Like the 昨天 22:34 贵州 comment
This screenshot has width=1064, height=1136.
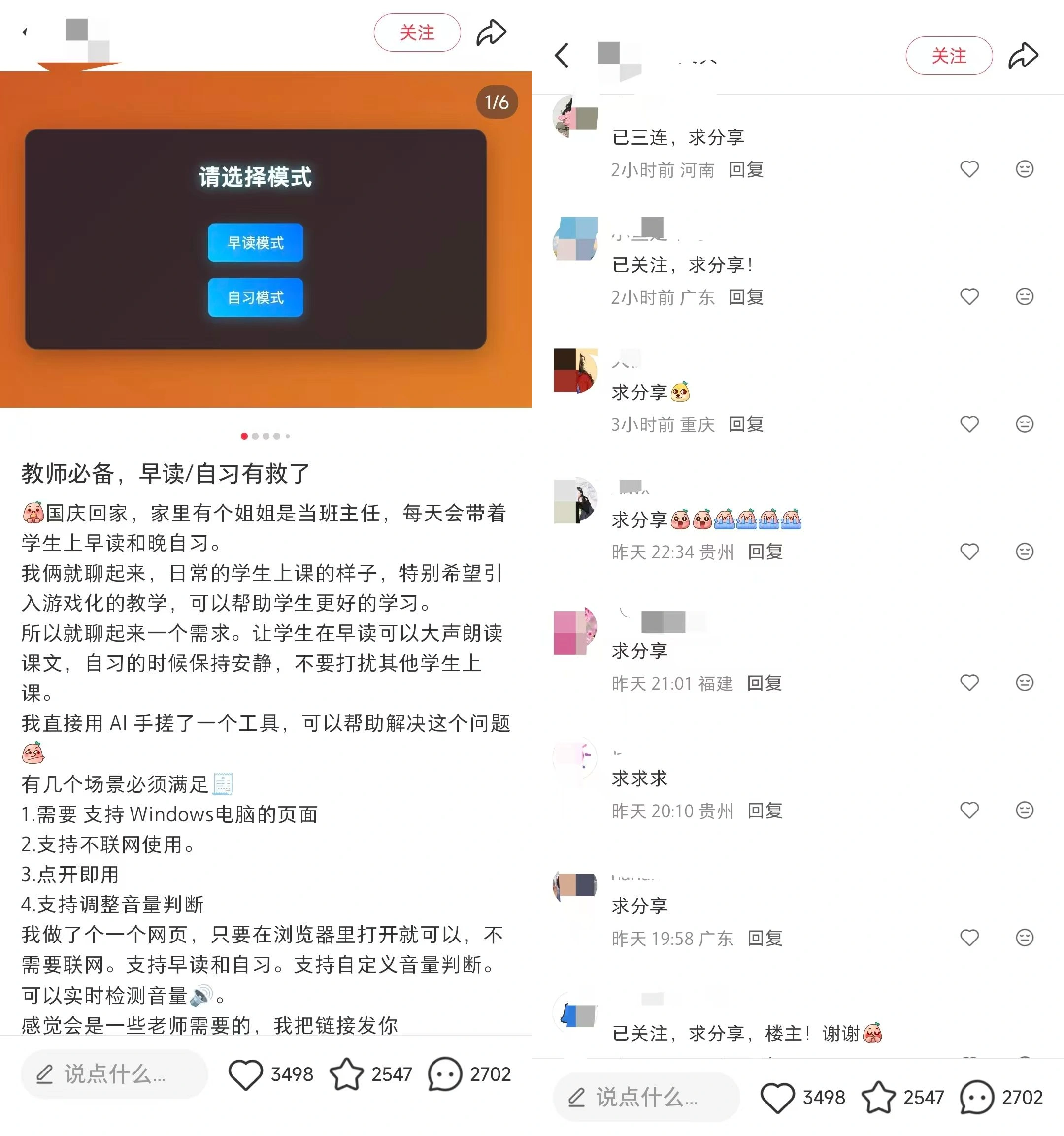tap(969, 552)
